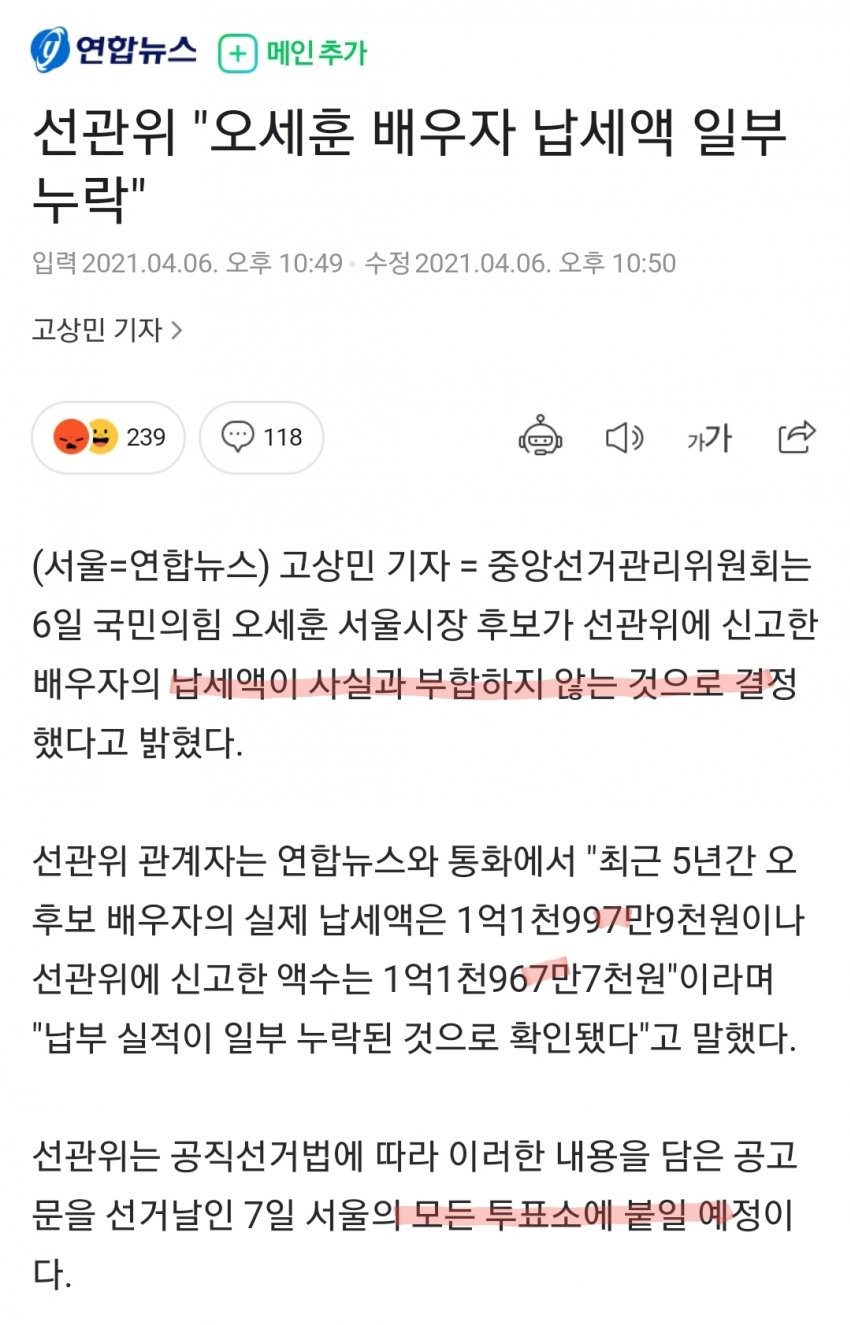Open the AI summary robot icon
Viewport: 850px width, 1325px height.
coord(541,437)
